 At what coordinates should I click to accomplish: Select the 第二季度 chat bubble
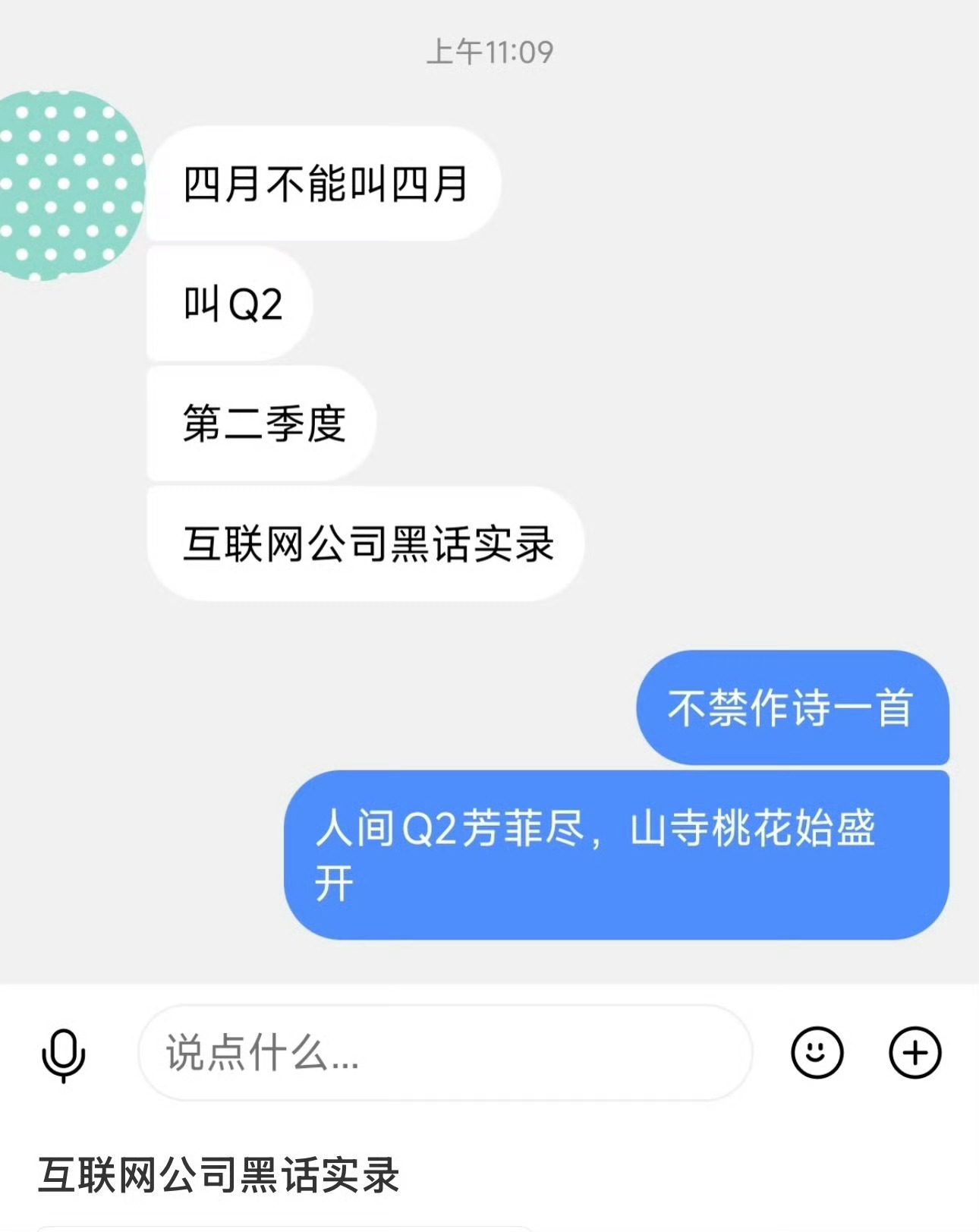(x=262, y=424)
